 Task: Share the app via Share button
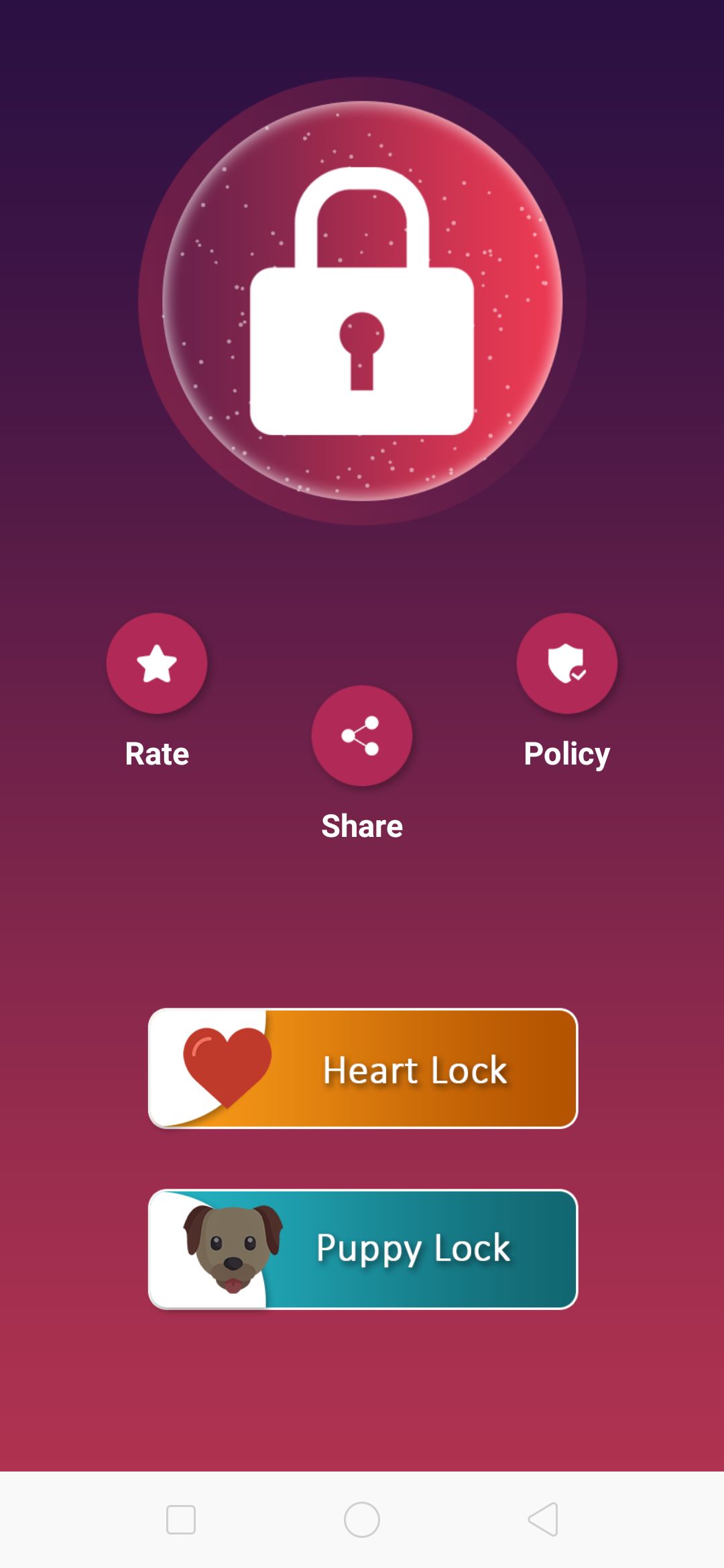362,736
